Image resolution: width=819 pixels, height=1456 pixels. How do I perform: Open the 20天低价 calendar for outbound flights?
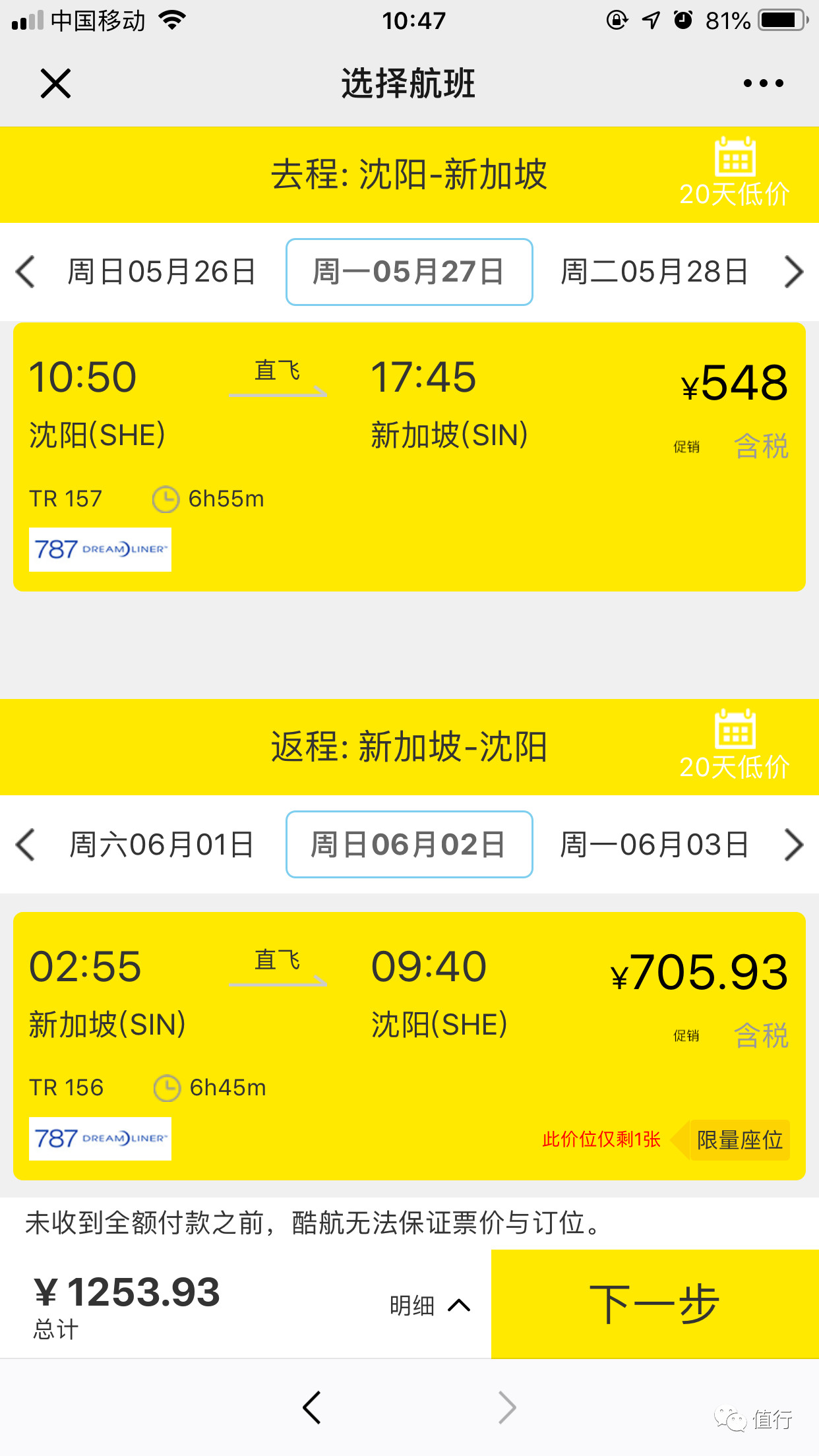(736, 170)
